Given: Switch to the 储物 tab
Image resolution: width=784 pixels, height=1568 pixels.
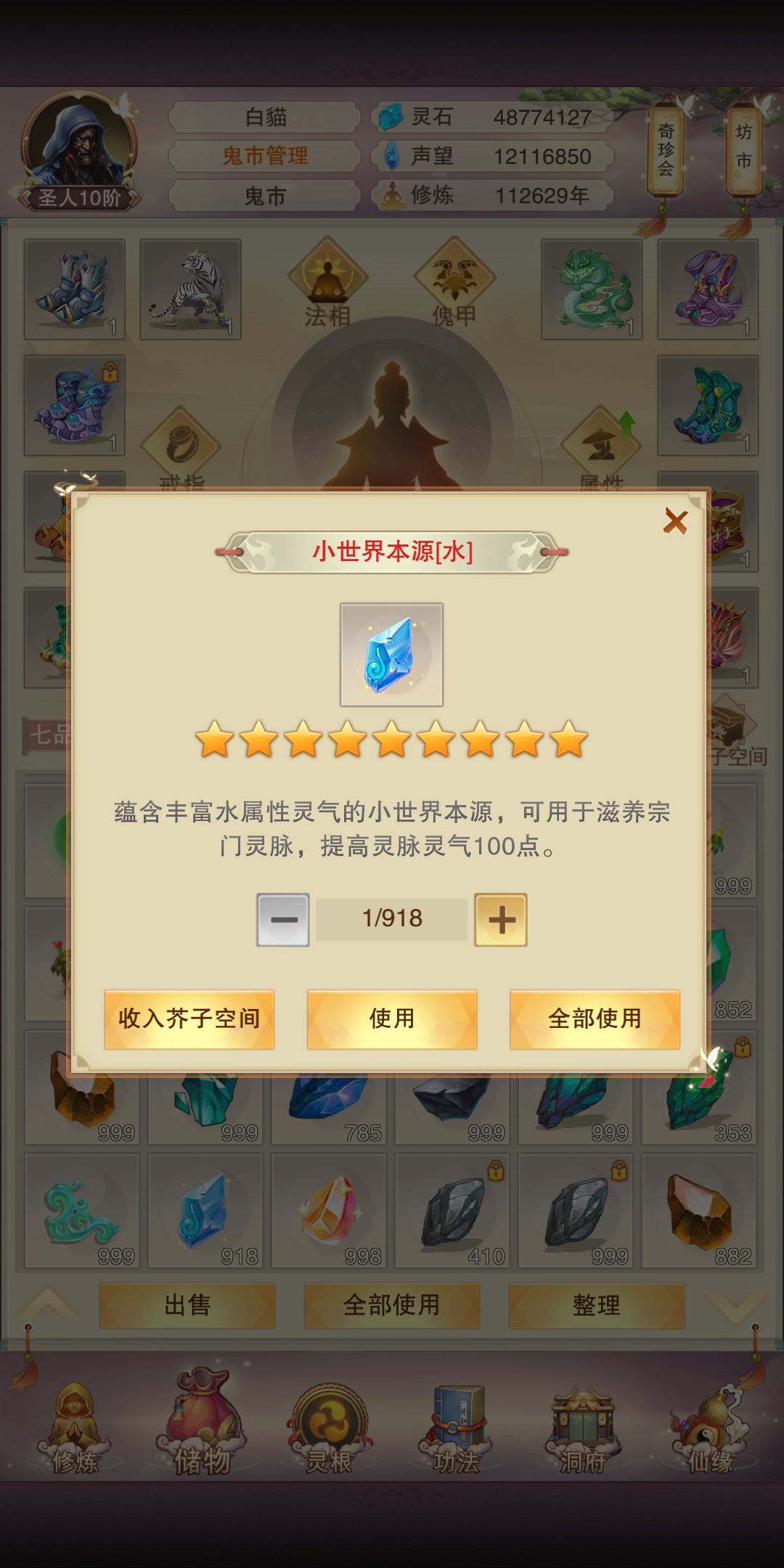Looking at the screenshot, I should (202, 1426).
